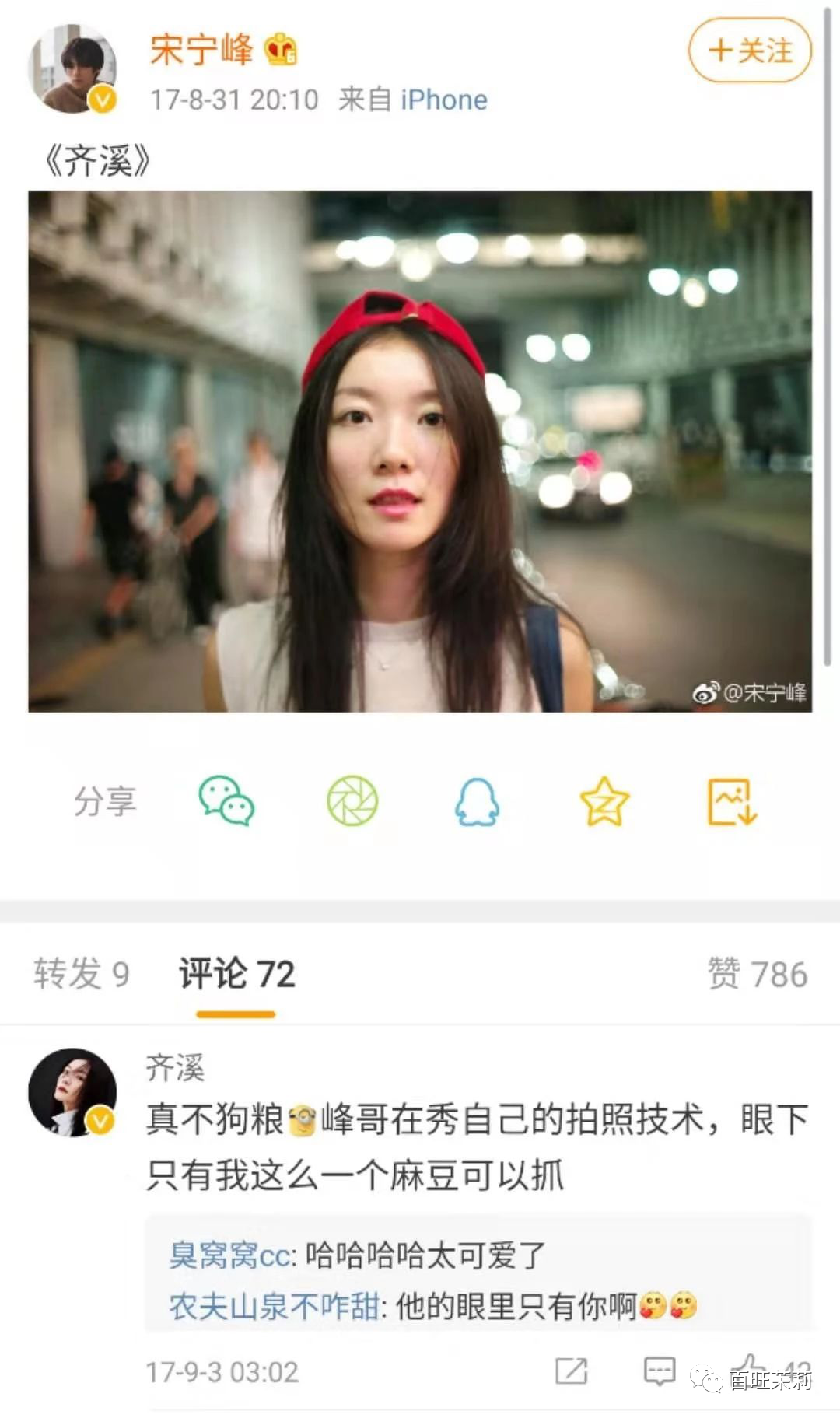
Task: Open commenter 臭窝窝cc's profile link
Action: pyautogui.click(x=231, y=1255)
